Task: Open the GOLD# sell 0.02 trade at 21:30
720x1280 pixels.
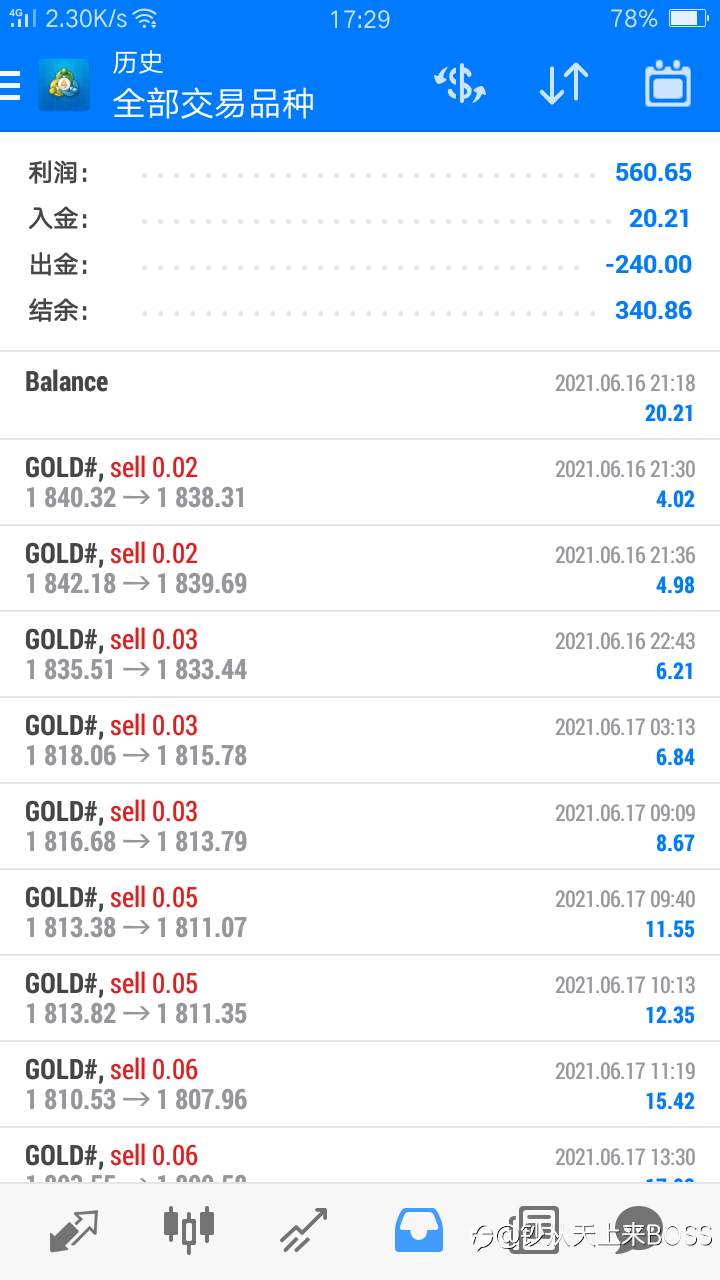Action: pyautogui.click(x=360, y=482)
